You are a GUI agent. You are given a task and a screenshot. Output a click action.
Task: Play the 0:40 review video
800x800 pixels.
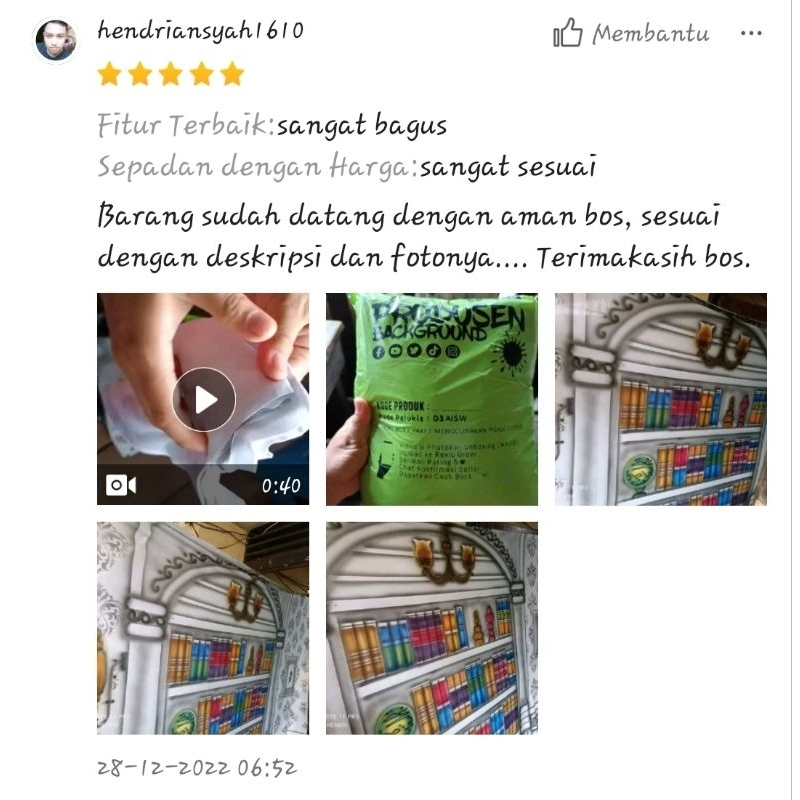pyautogui.click(x=203, y=399)
